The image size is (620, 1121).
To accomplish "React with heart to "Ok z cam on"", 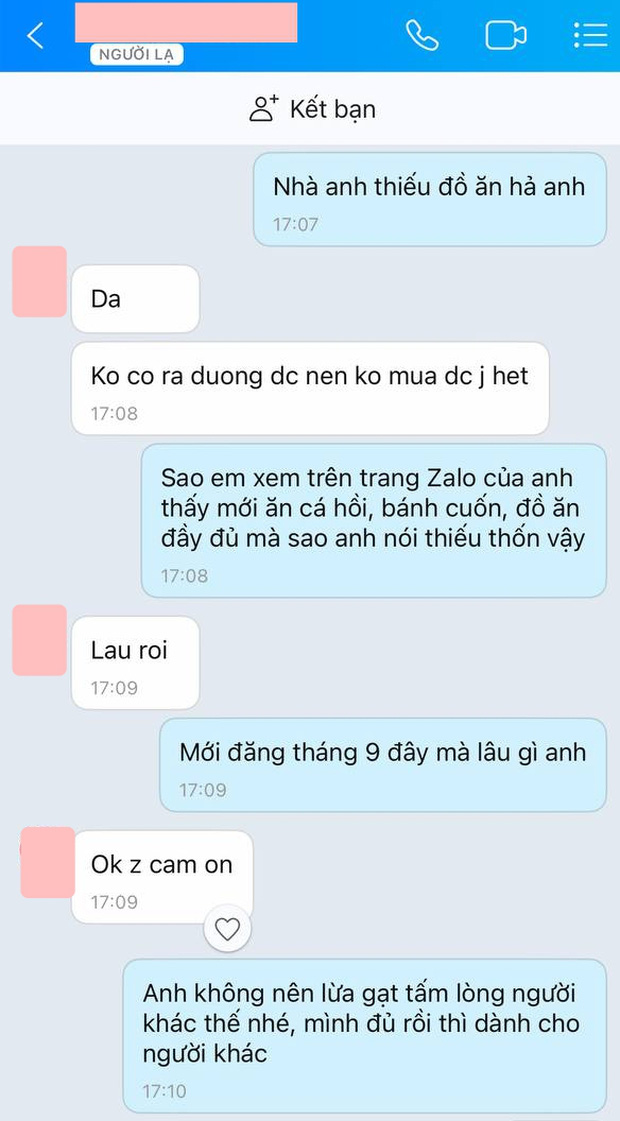I will click(228, 930).
